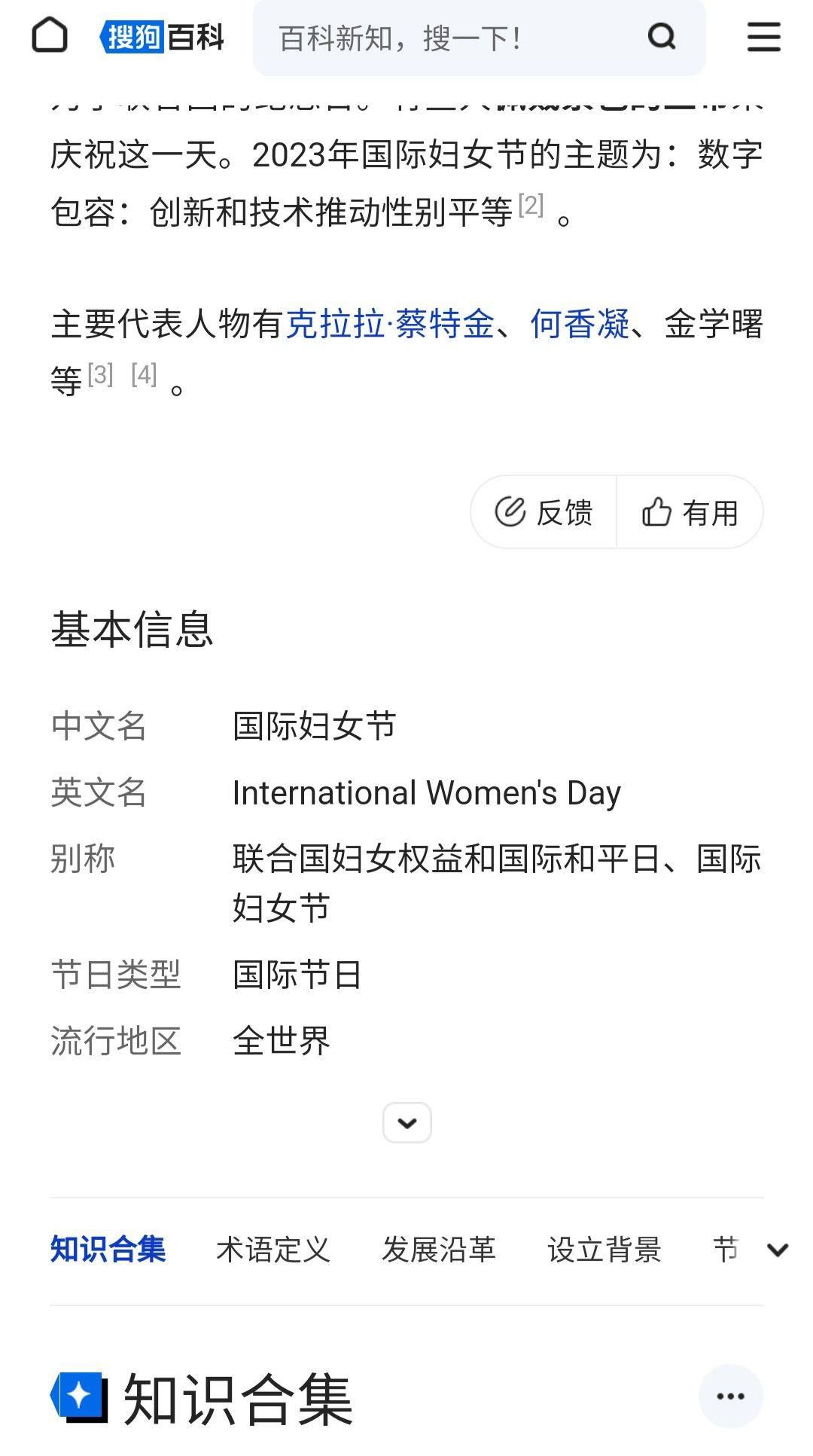Select the 知识合集 tab
813x1456 pixels.
pos(108,1249)
